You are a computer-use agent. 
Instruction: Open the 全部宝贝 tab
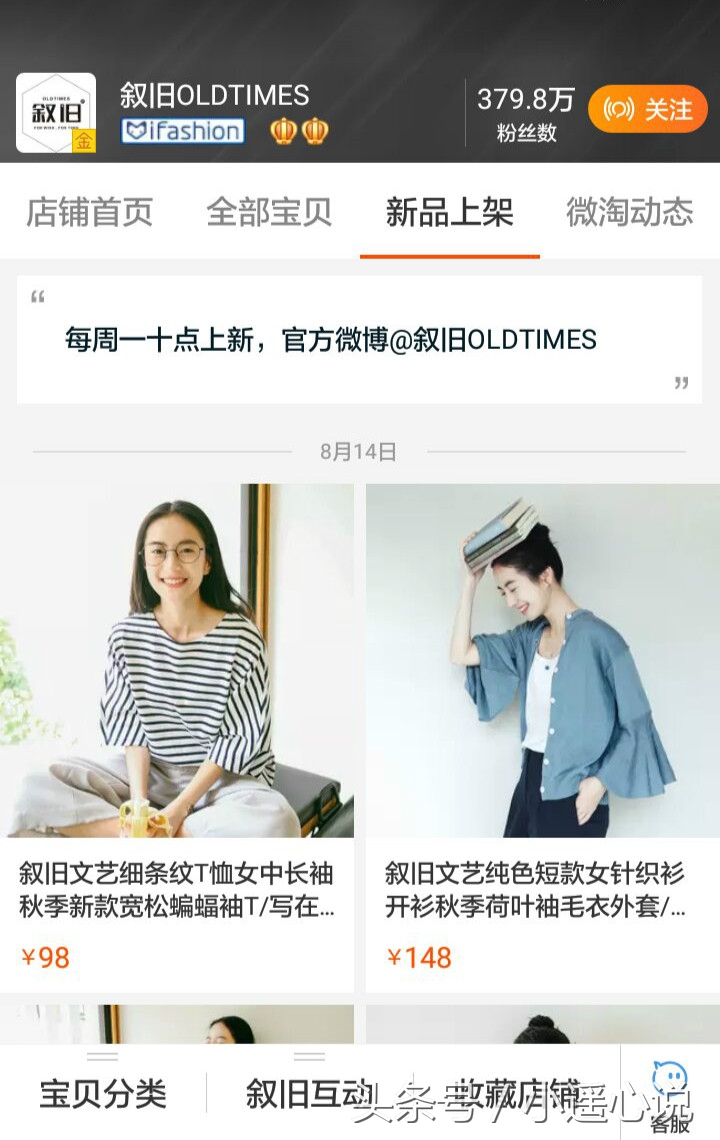(269, 214)
